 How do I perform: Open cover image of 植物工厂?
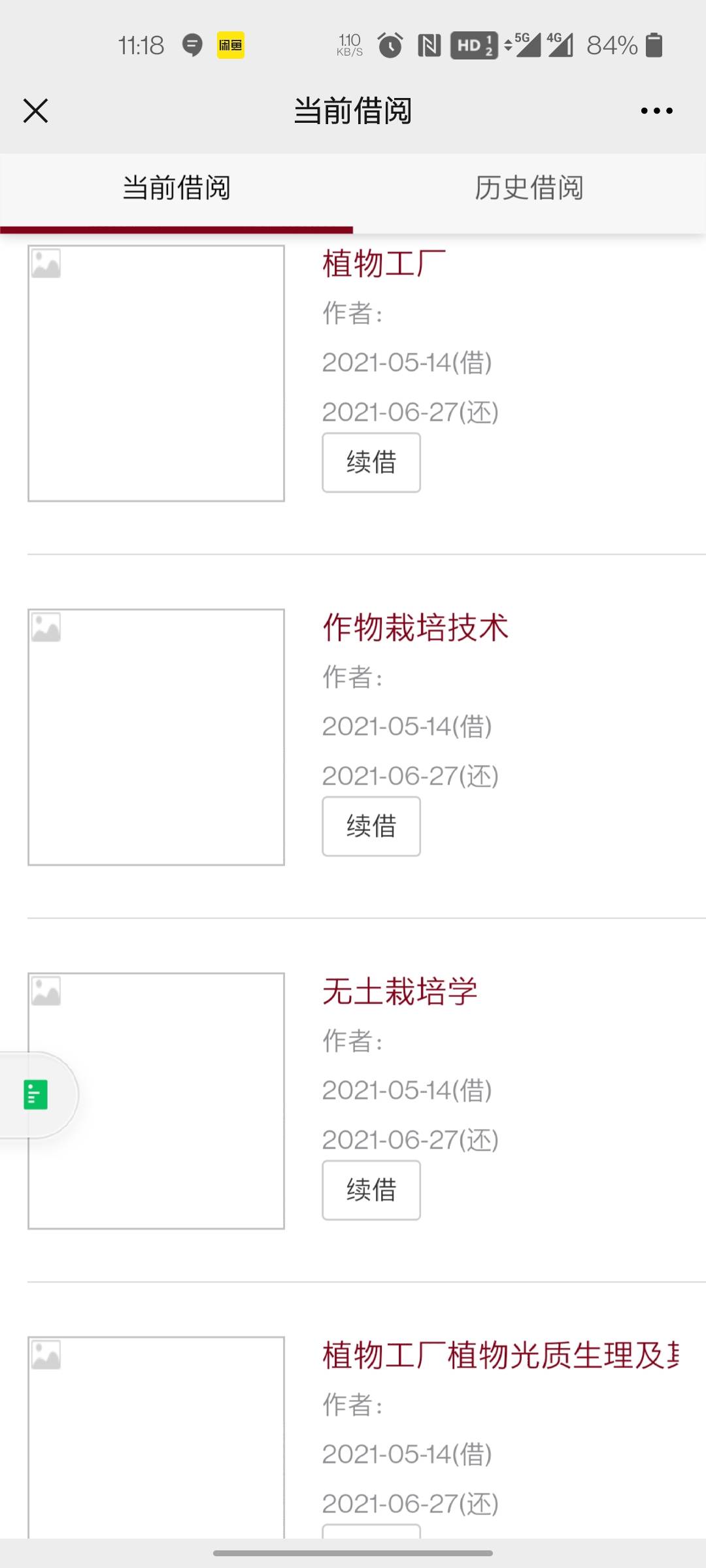(156, 373)
